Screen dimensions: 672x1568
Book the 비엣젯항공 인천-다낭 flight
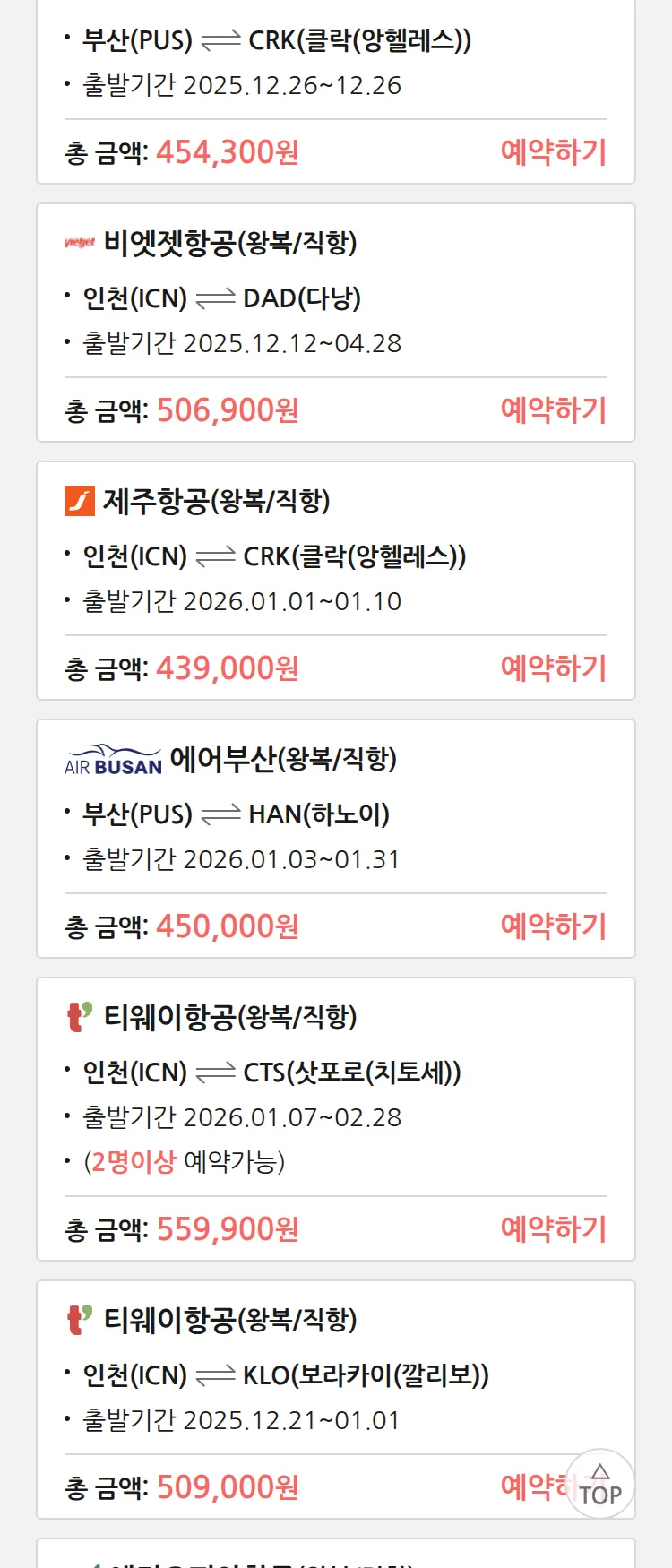click(x=553, y=410)
